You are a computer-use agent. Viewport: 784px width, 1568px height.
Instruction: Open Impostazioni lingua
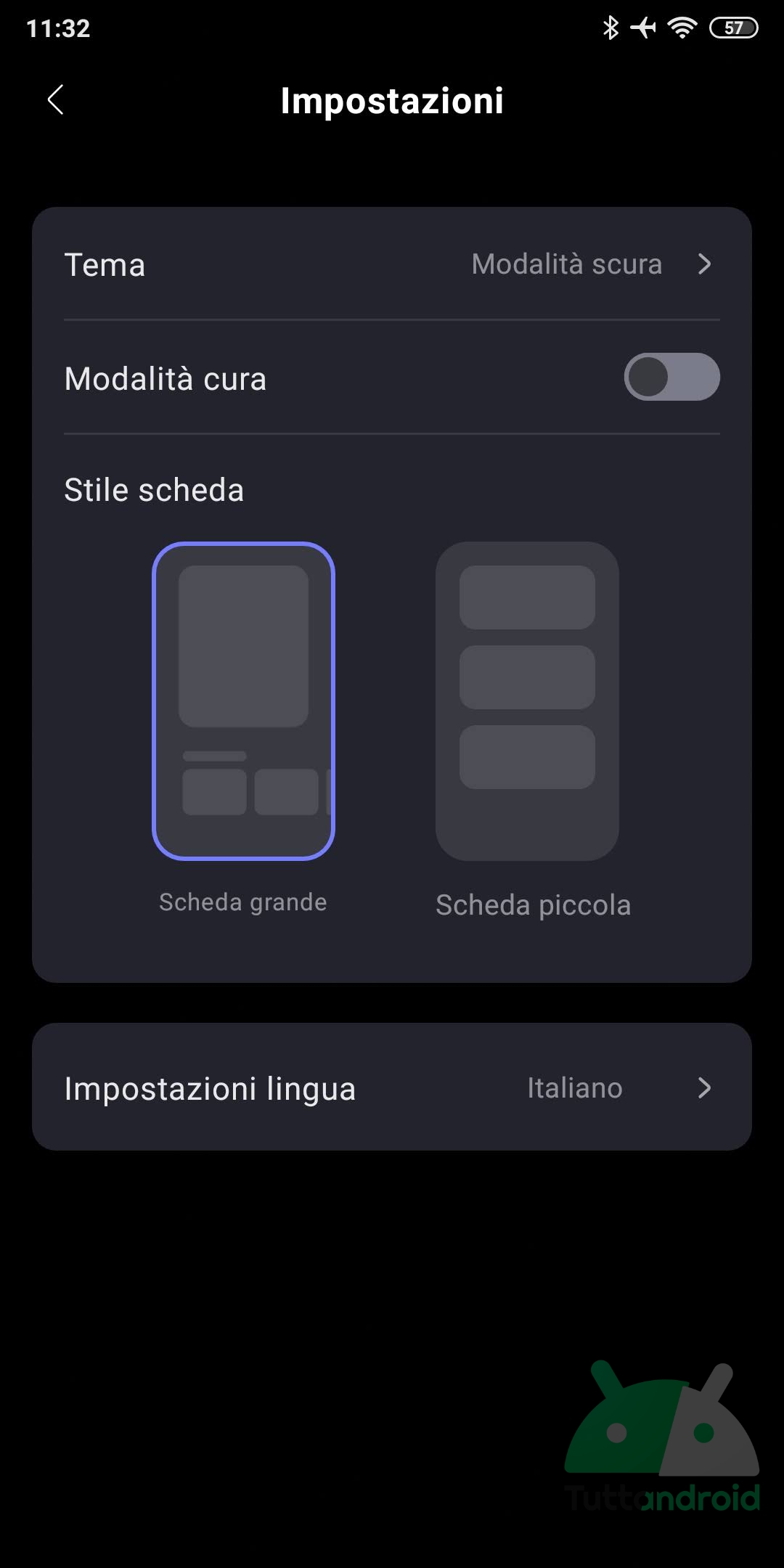(x=392, y=1087)
